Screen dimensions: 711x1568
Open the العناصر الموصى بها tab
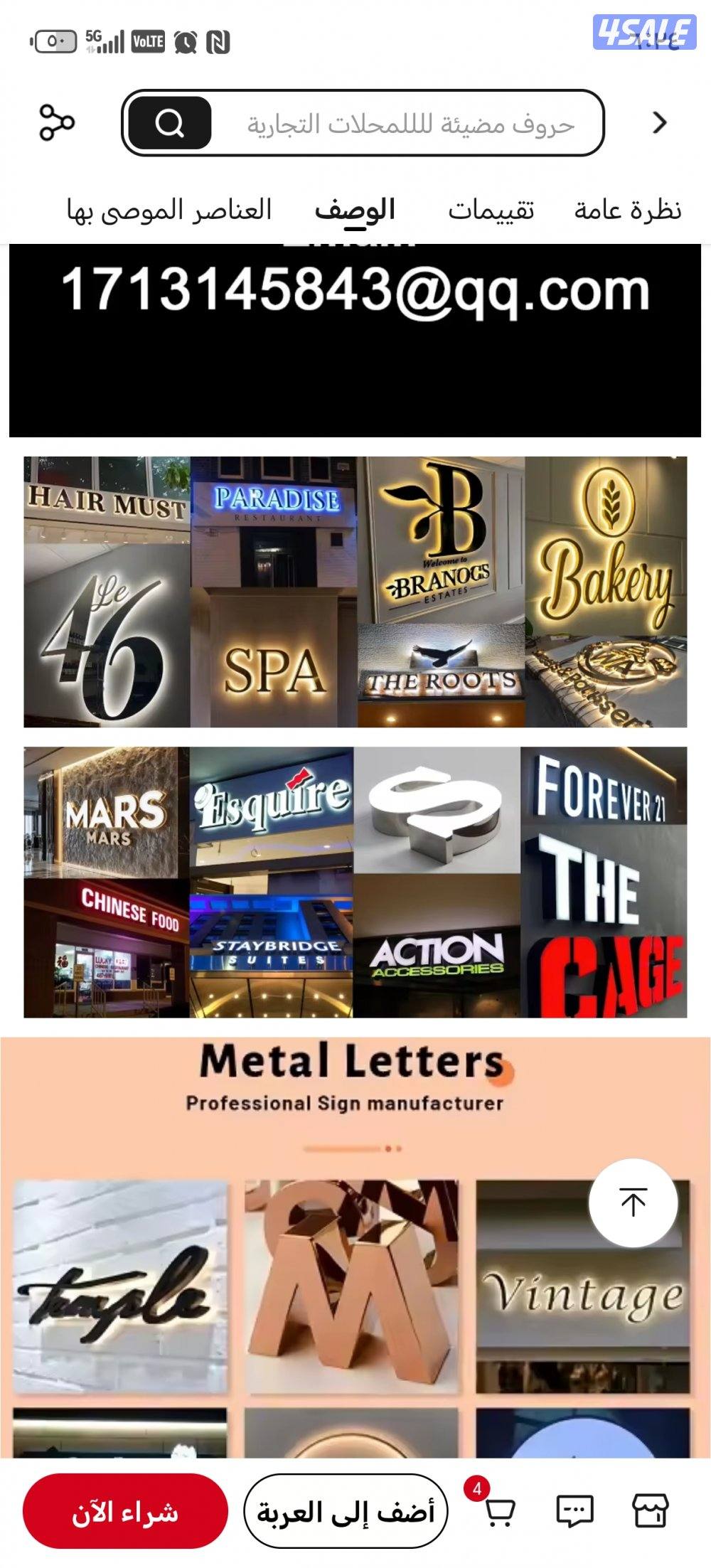pos(169,210)
